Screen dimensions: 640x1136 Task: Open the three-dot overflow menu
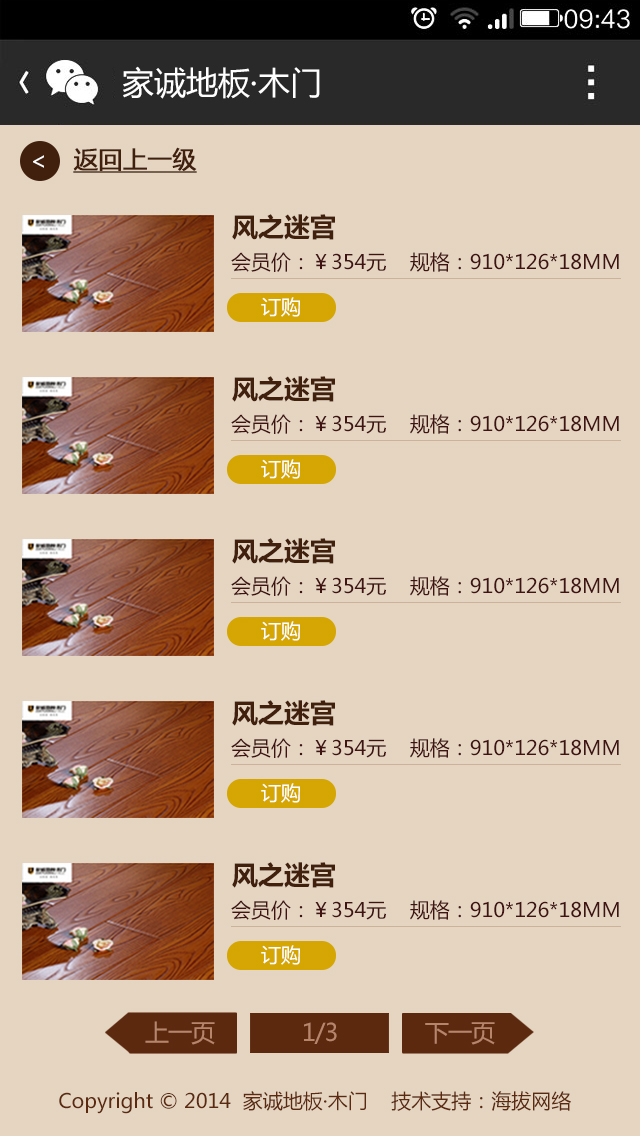click(x=591, y=83)
